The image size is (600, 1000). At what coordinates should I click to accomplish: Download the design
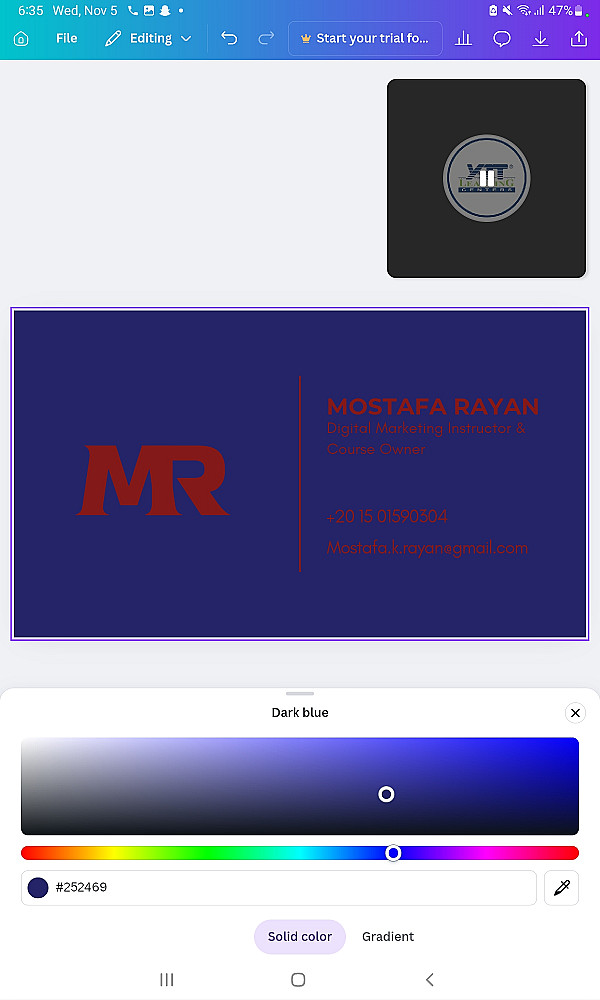pos(541,39)
